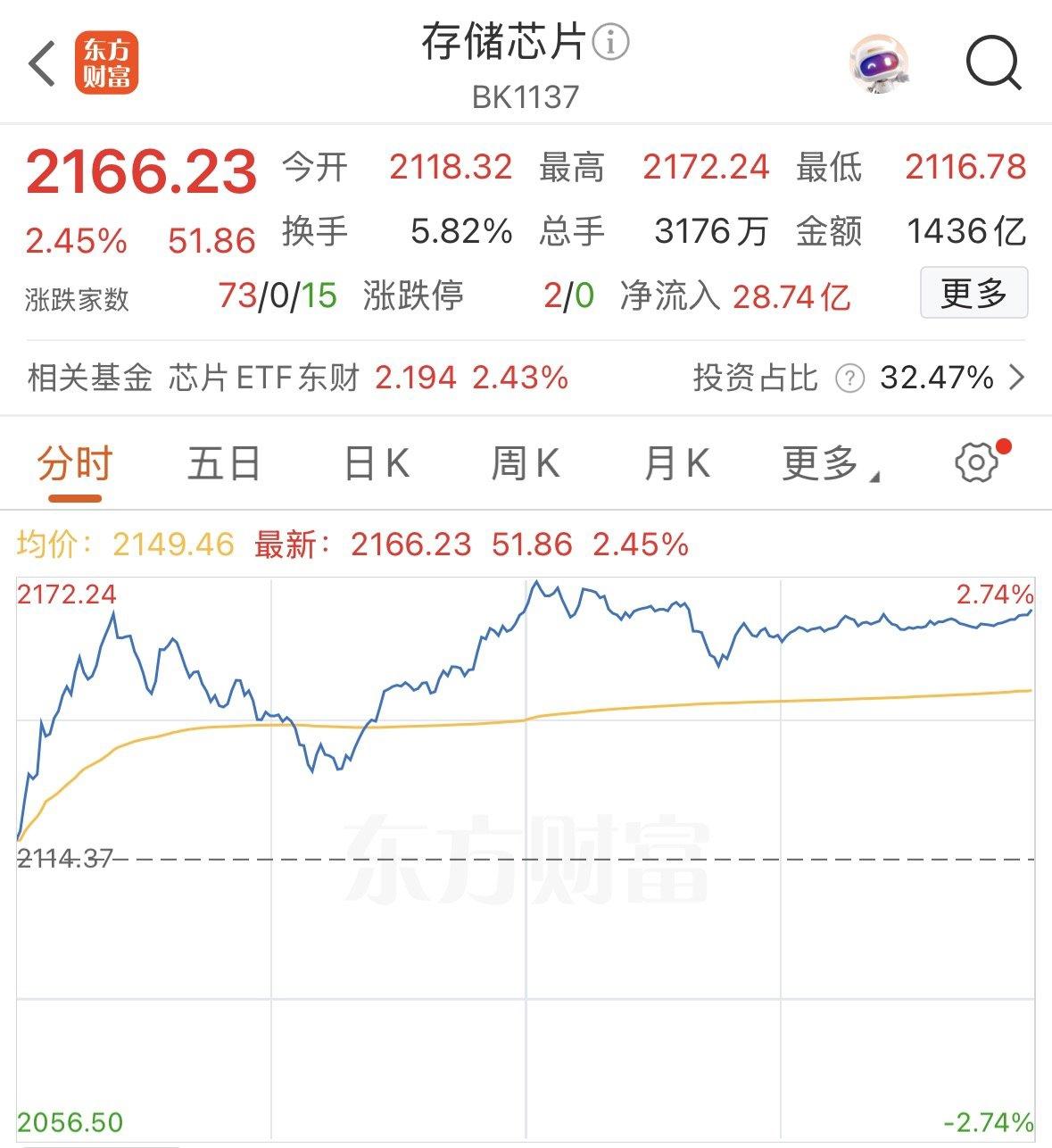This screenshot has height=1148, width=1052.
Task: Open the search magnifier
Action: tap(993, 63)
